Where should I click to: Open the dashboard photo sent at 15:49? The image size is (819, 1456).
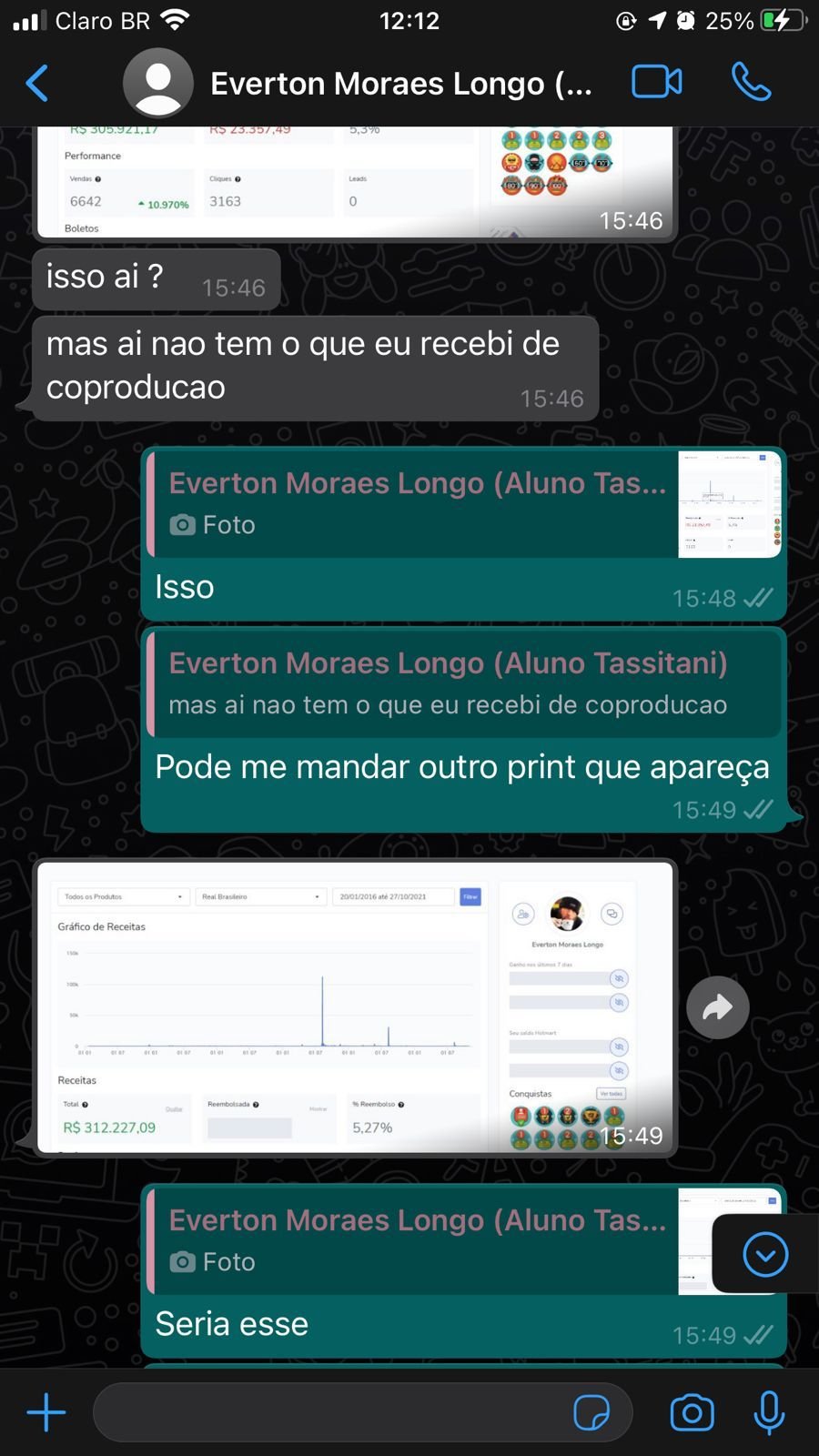pyautogui.click(x=355, y=1007)
